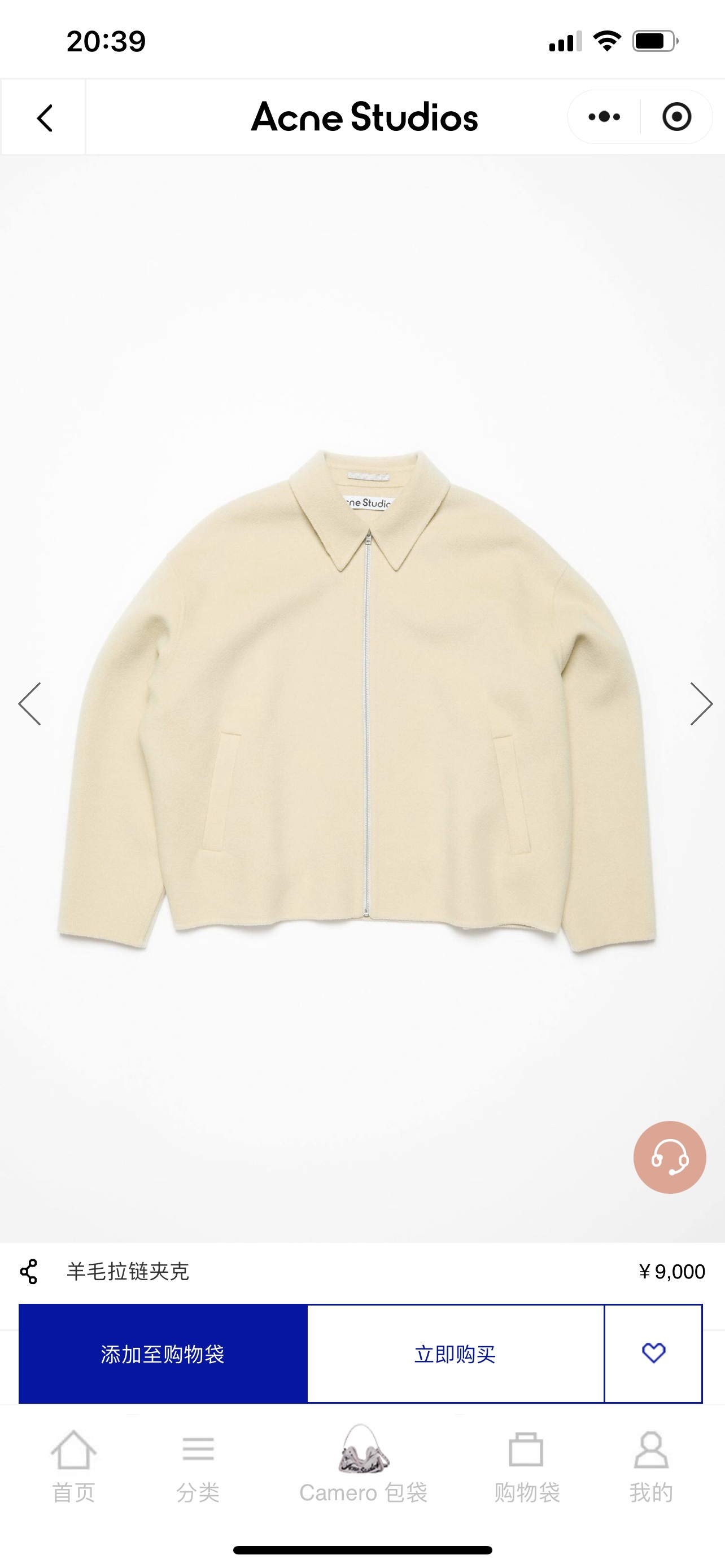Add the jacket to wishlist with heart

(x=654, y=1353)
